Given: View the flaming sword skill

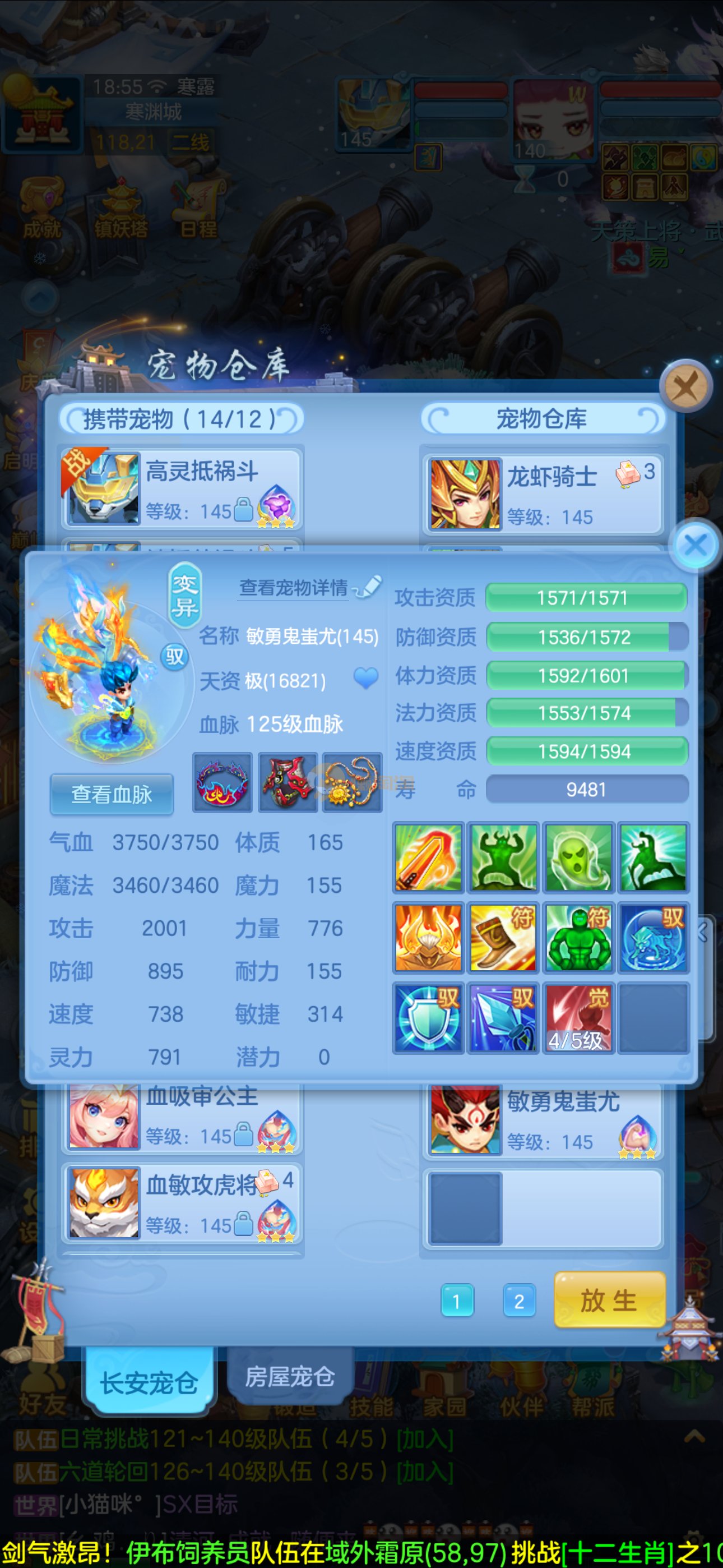Looking at the screenshot, I should coord(428,857).
